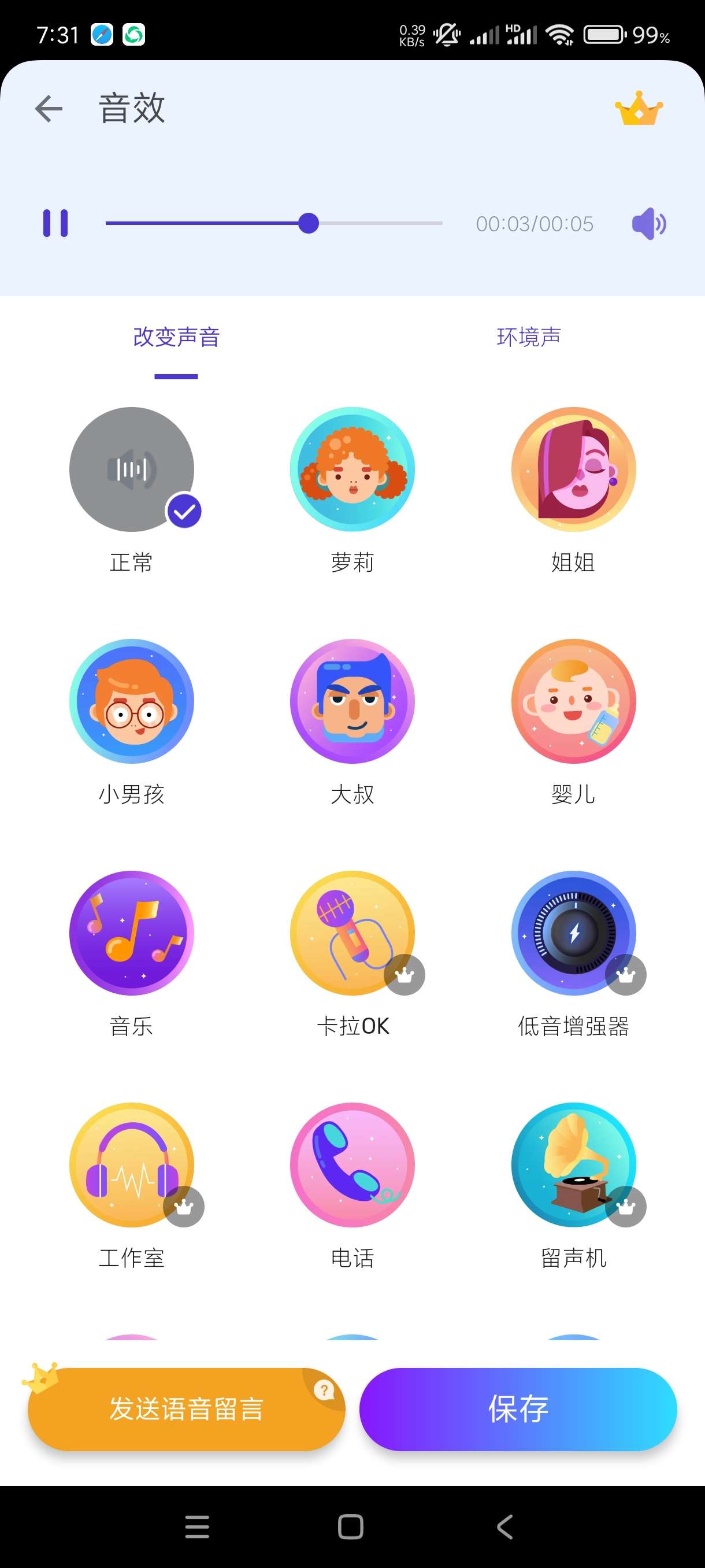Pause the audio playback
Viewport: 705px width, 1568px height.
55,223
